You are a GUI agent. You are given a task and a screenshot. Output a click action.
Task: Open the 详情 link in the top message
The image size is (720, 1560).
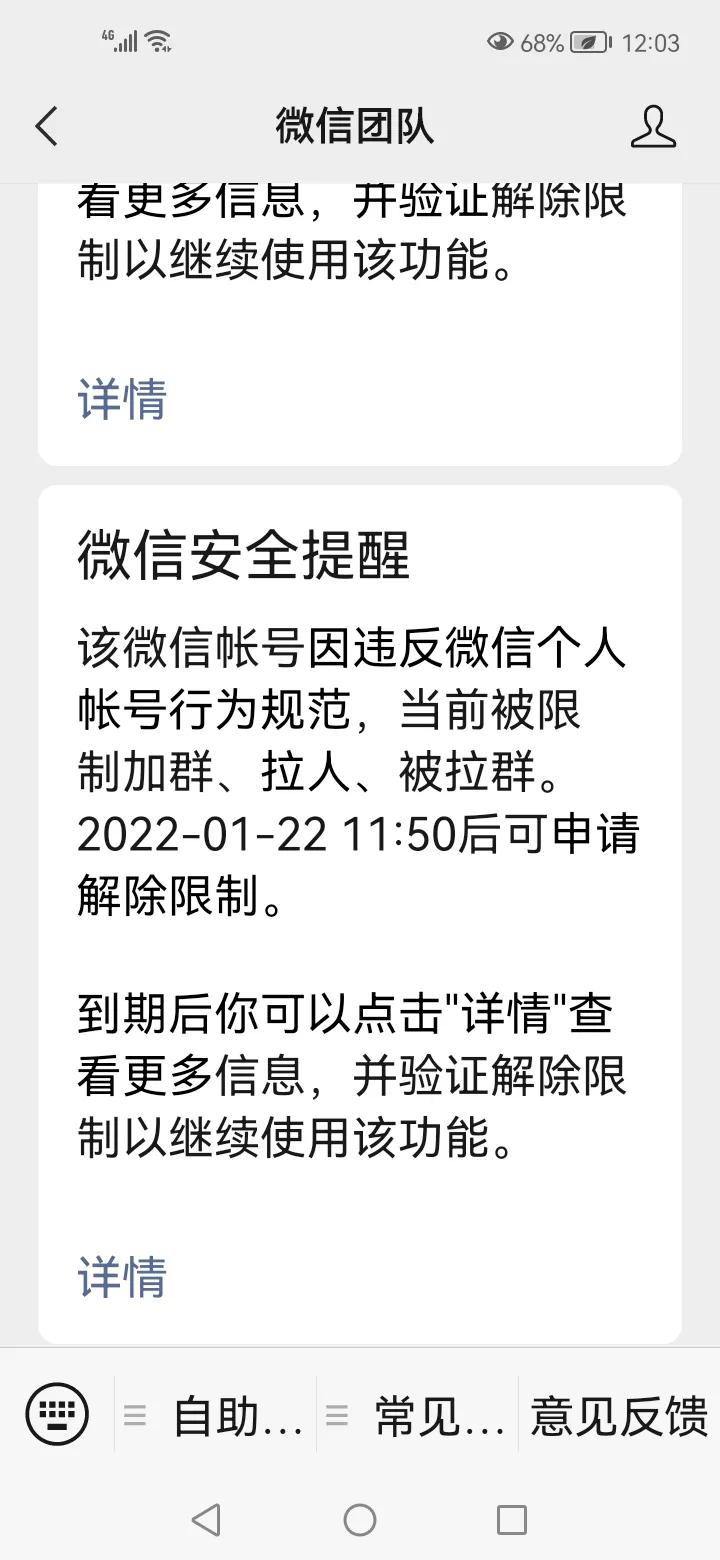click(x=121, y=399)
